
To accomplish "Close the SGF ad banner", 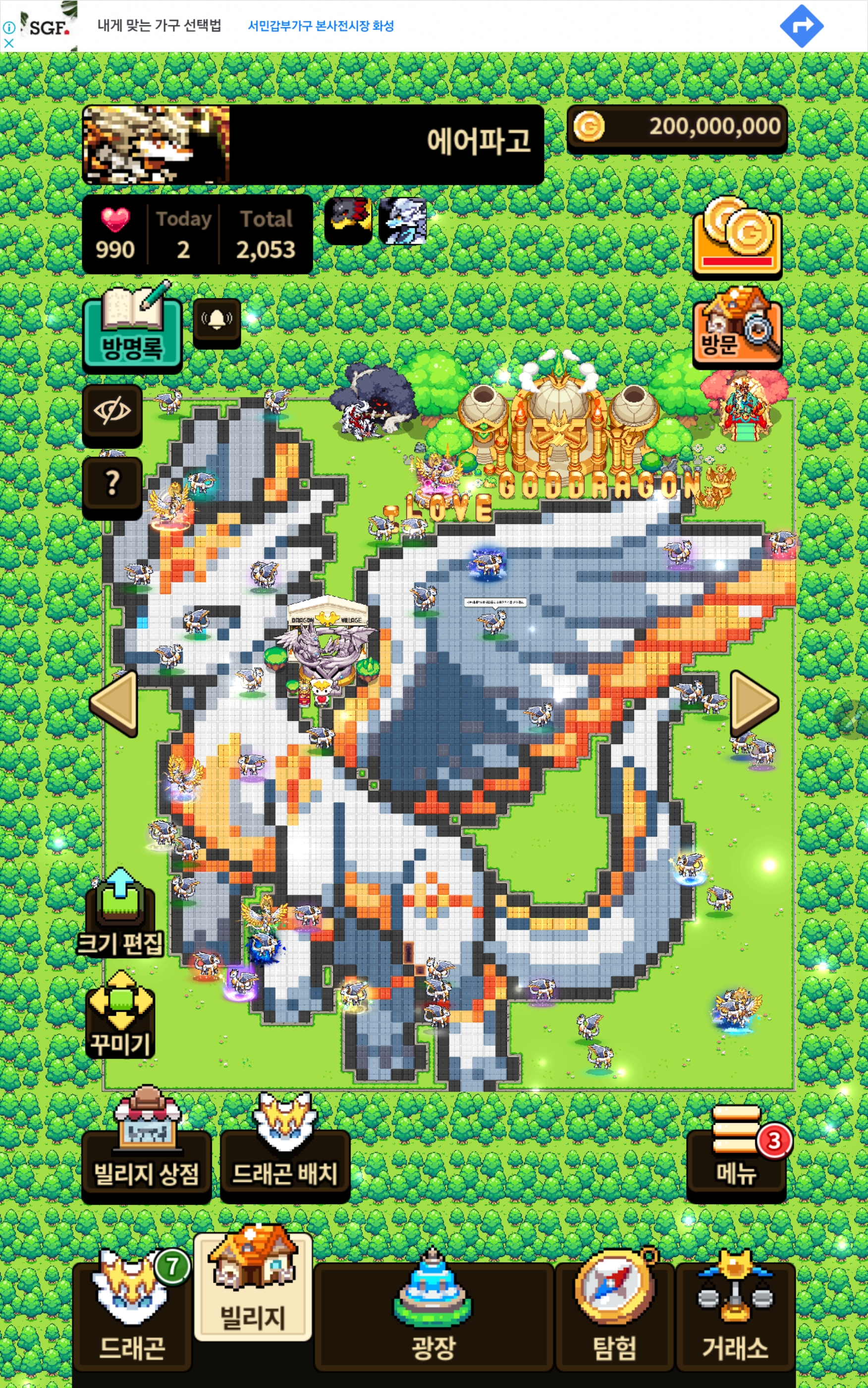I will (8, 43).
